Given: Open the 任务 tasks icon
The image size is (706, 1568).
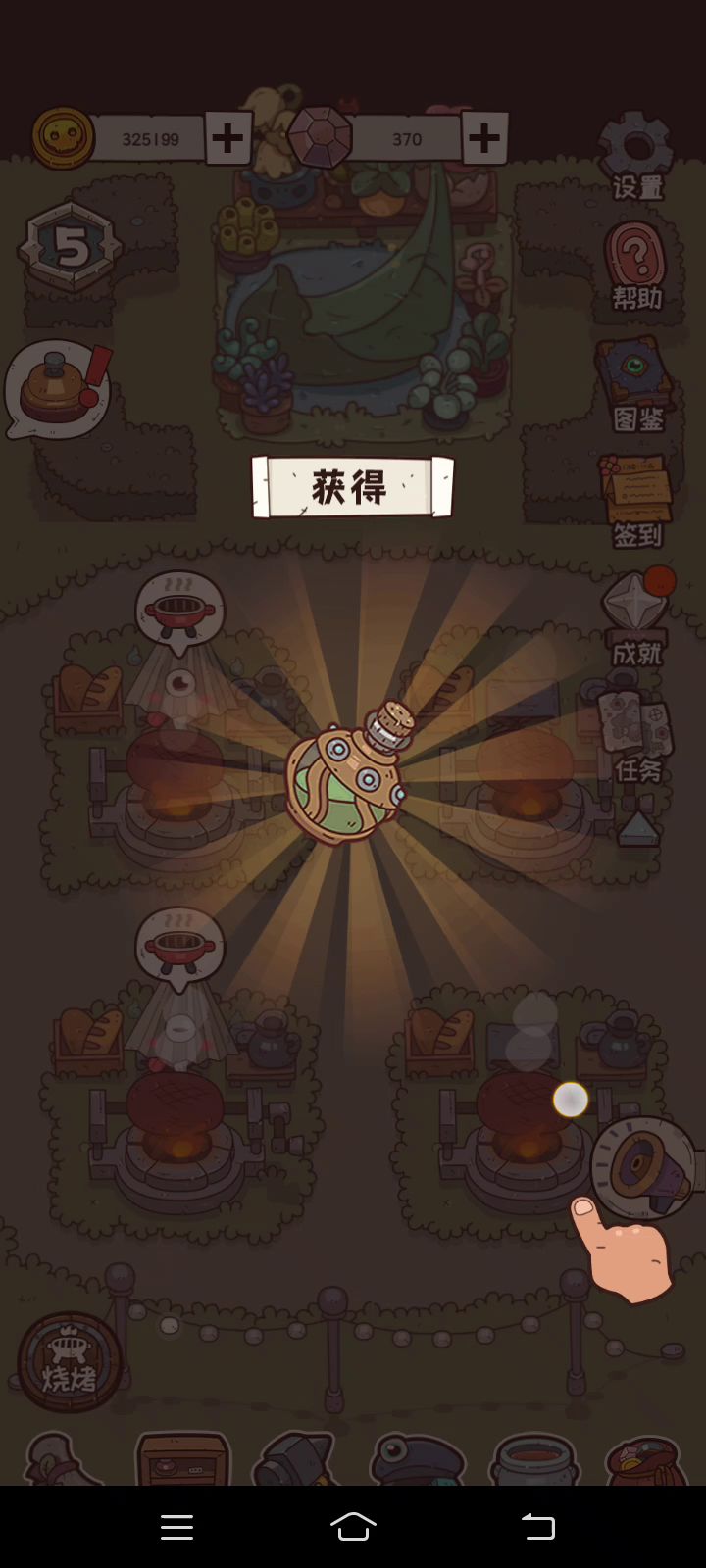Looking at the screenshot, I should coord(637,737).
